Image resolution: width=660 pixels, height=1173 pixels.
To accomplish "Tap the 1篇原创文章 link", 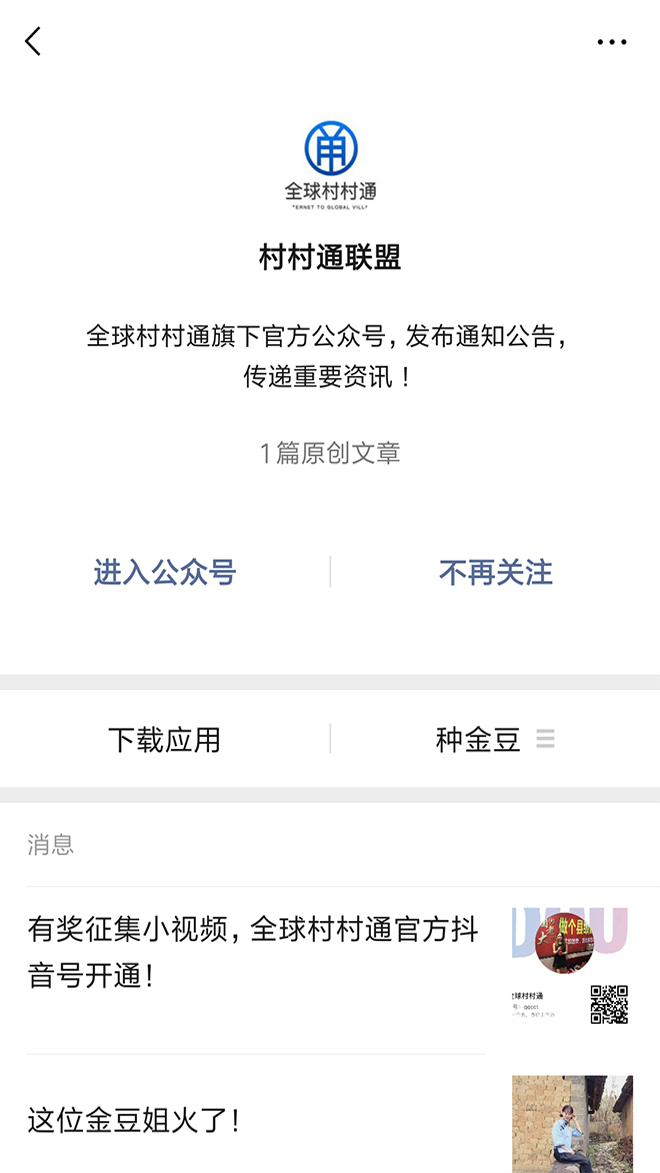I will [330, 453].
